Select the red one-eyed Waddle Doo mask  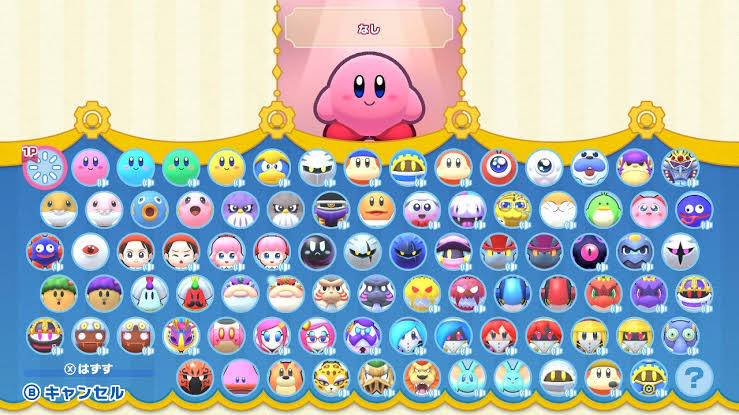pos(499,167)
